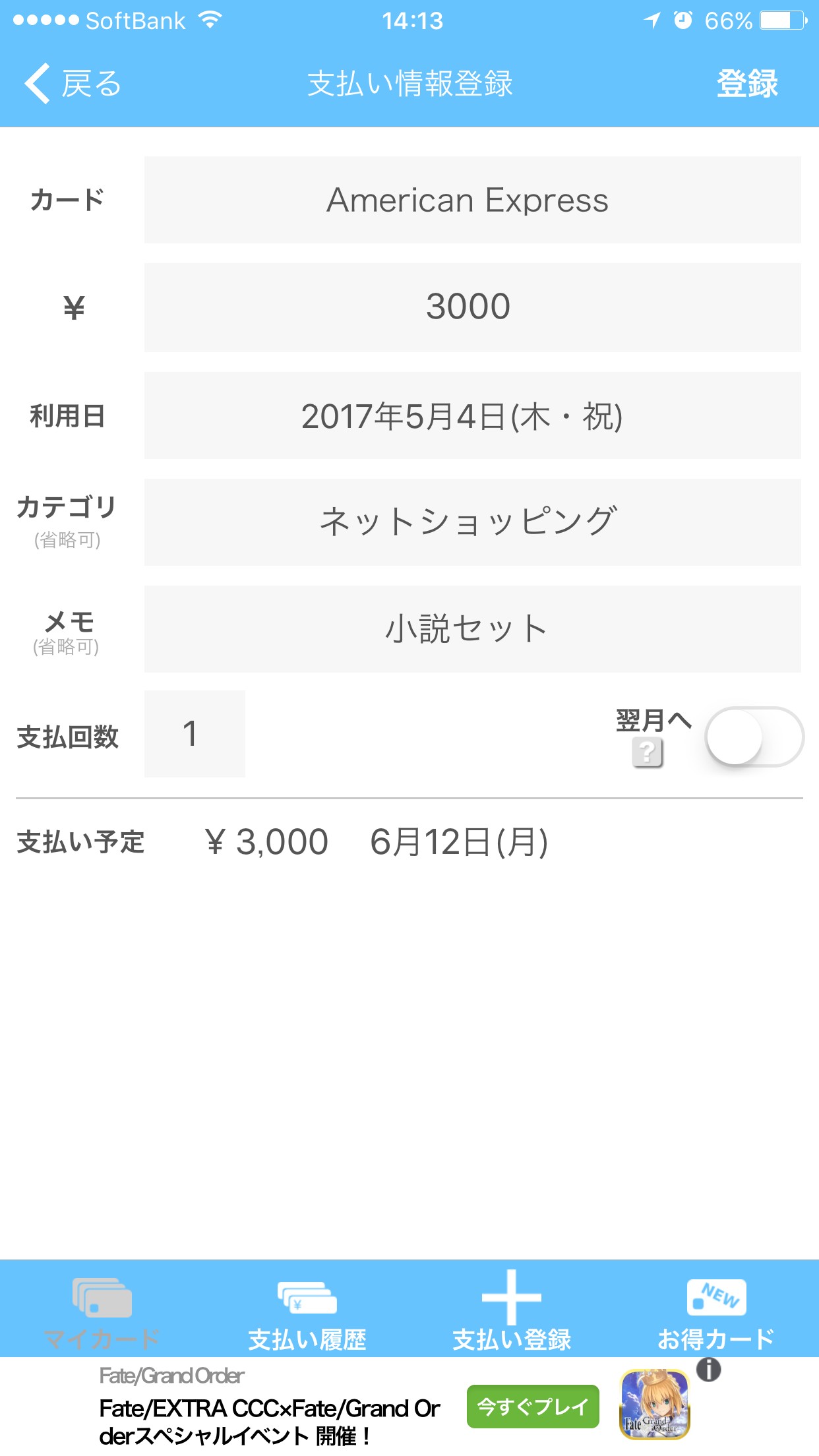Tap 登録 to save the payment
The width and height of the screenshot is (819, 1456).
746,84
